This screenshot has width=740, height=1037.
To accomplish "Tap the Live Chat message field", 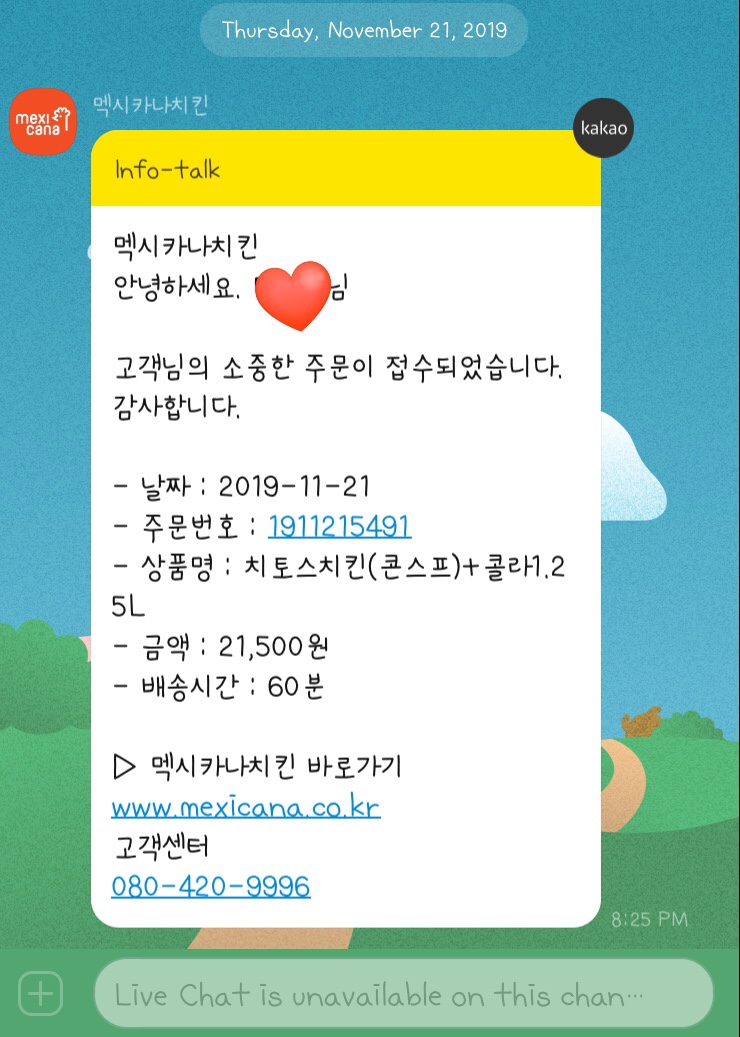I will [x=403, y=994].
